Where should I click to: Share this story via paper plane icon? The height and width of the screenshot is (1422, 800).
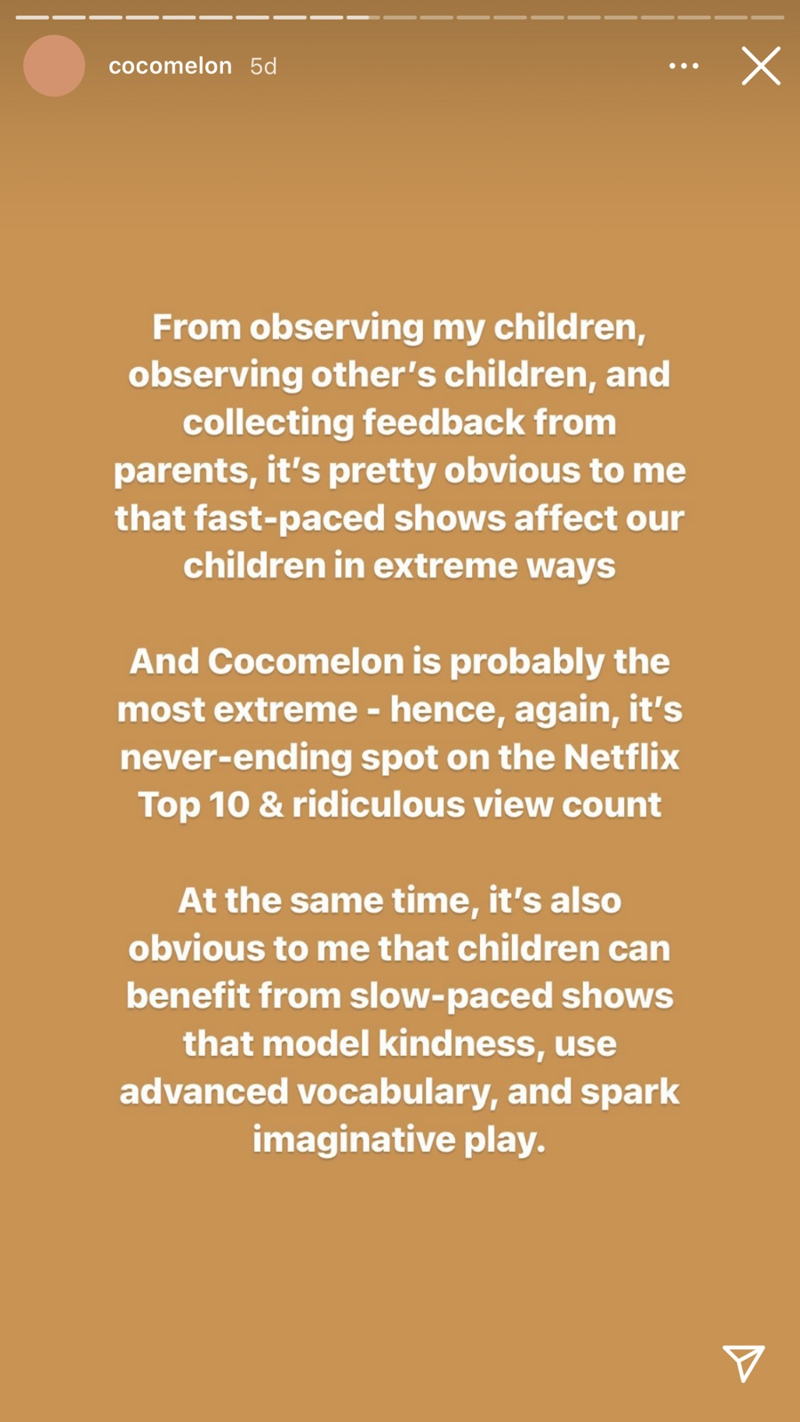pos(743,1363)
